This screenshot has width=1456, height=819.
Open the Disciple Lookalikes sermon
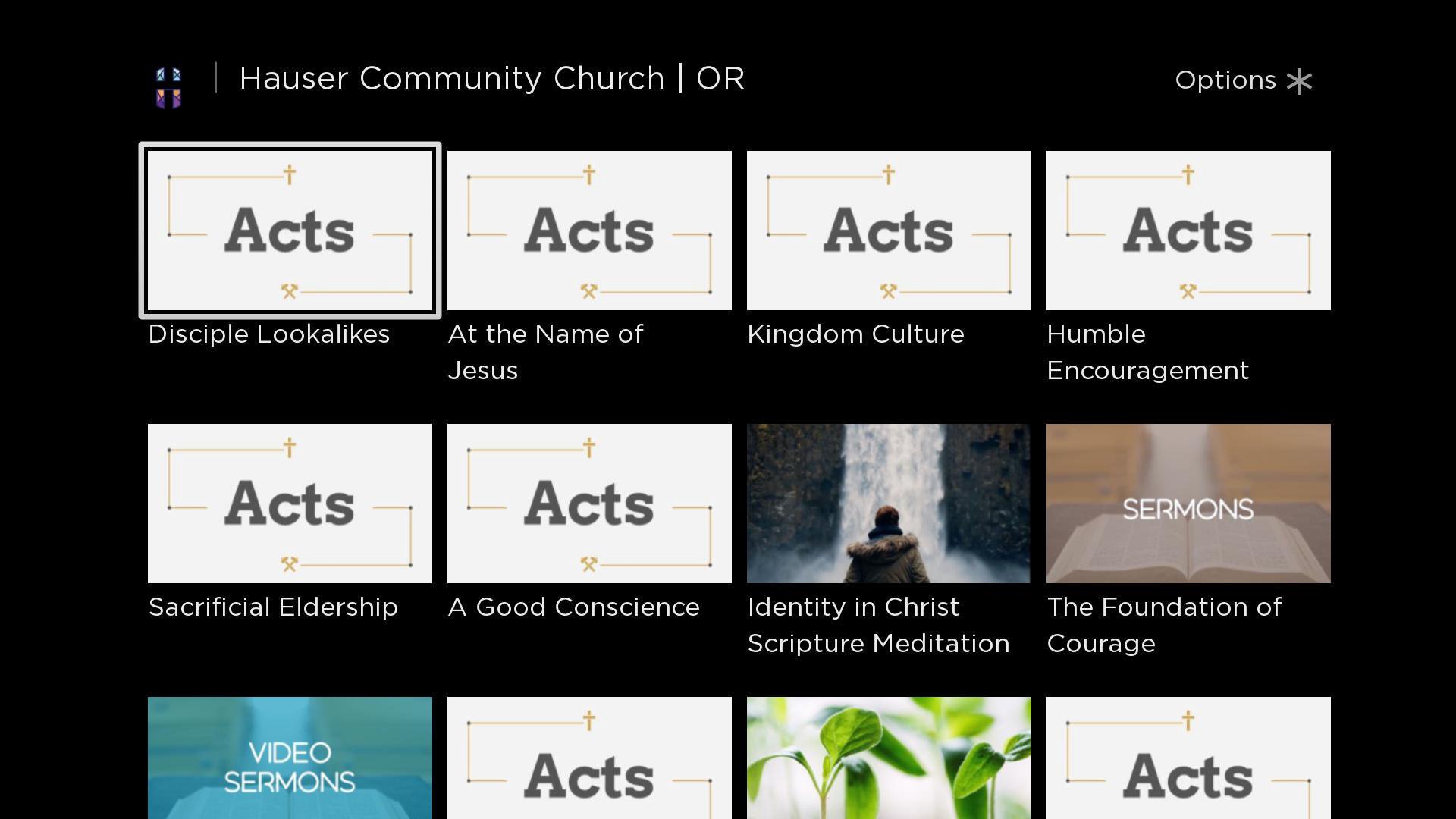290,231
